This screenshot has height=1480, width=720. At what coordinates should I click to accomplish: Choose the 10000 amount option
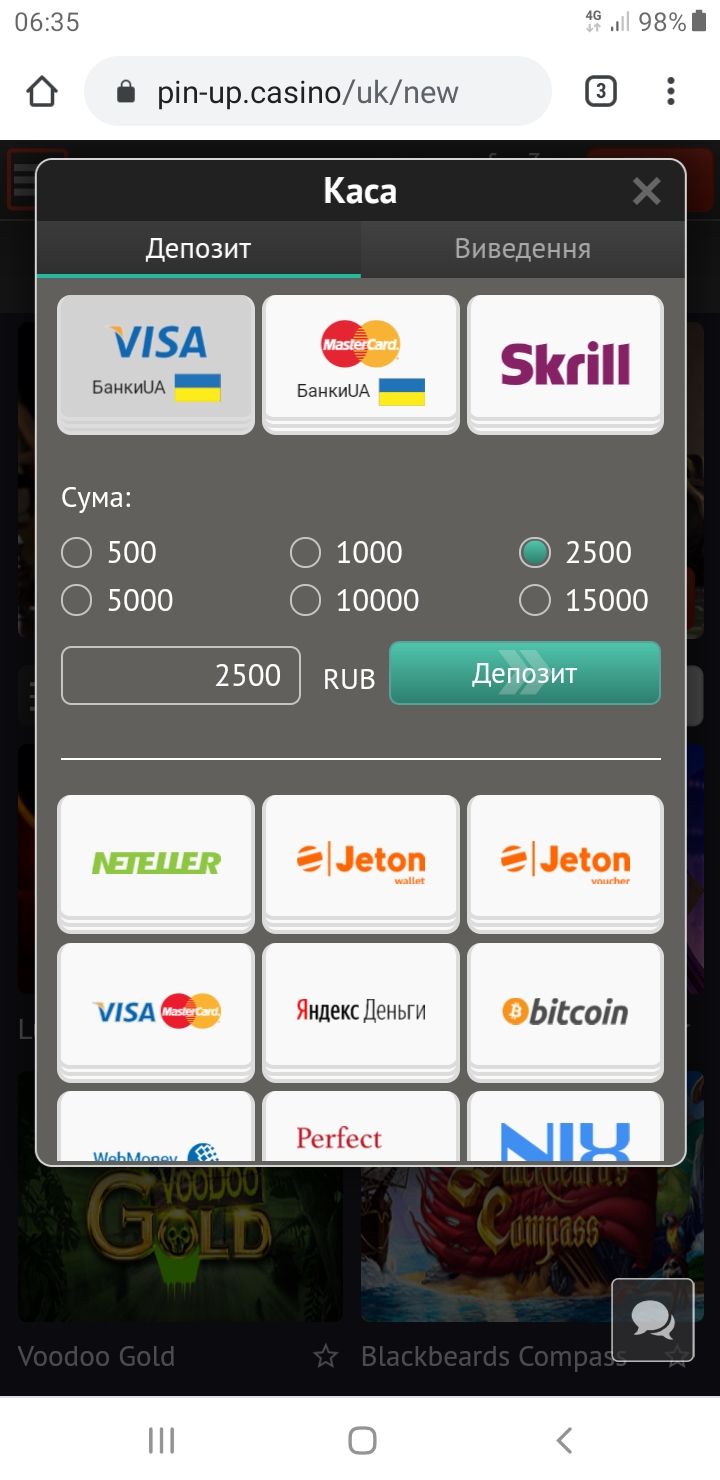click(305, 601)
